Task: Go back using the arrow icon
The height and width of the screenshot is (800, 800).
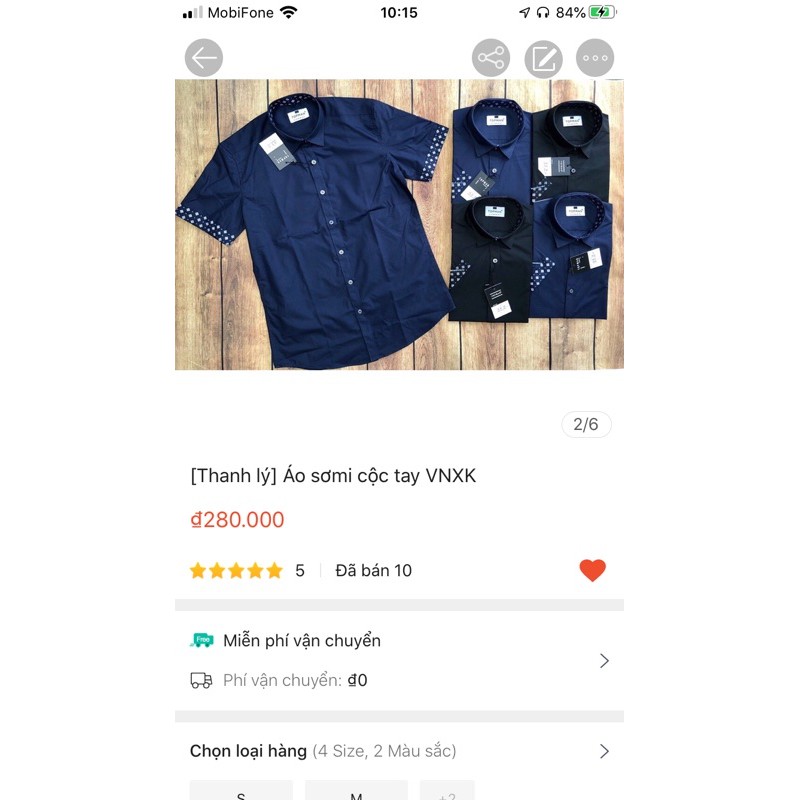Action: click(204, 58)
